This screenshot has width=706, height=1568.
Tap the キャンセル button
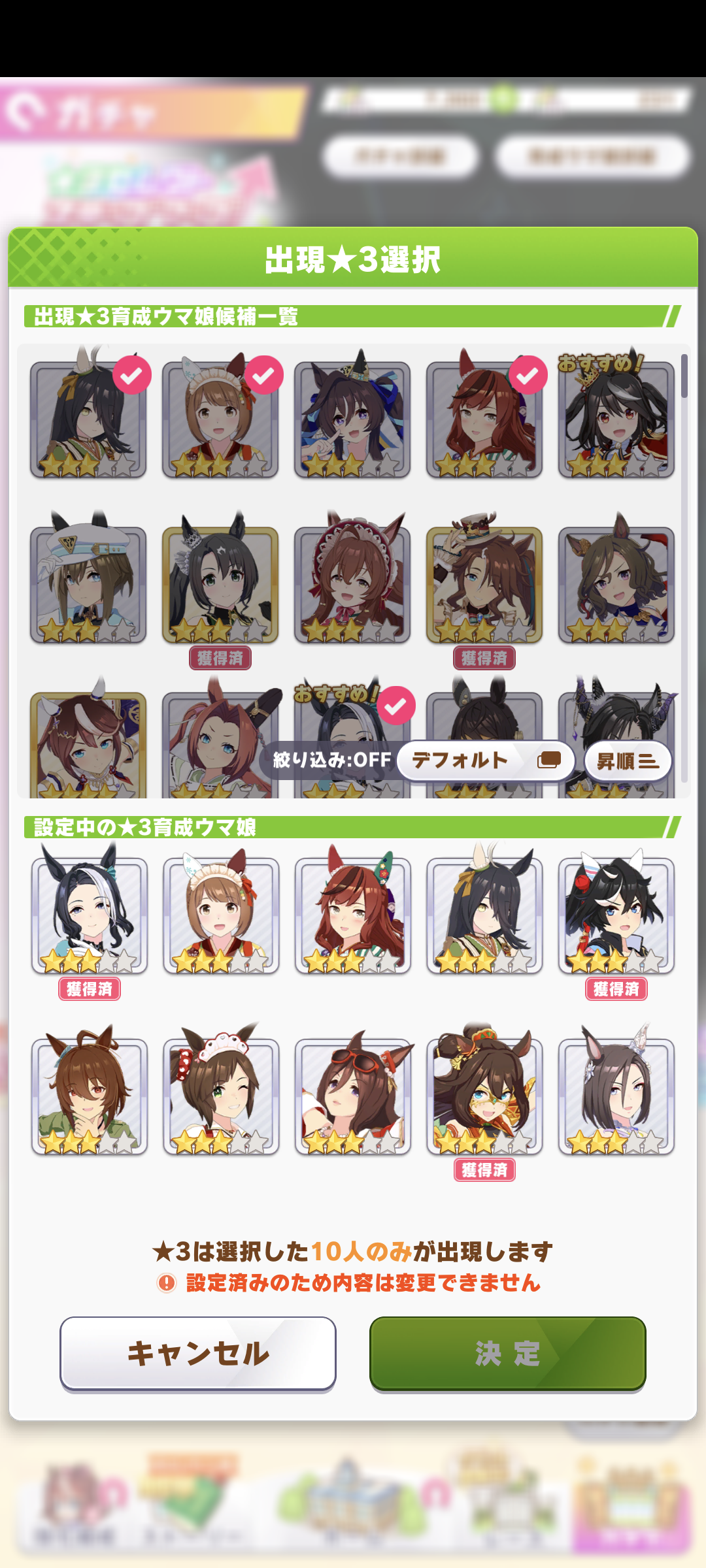[x=197, y=1352]
